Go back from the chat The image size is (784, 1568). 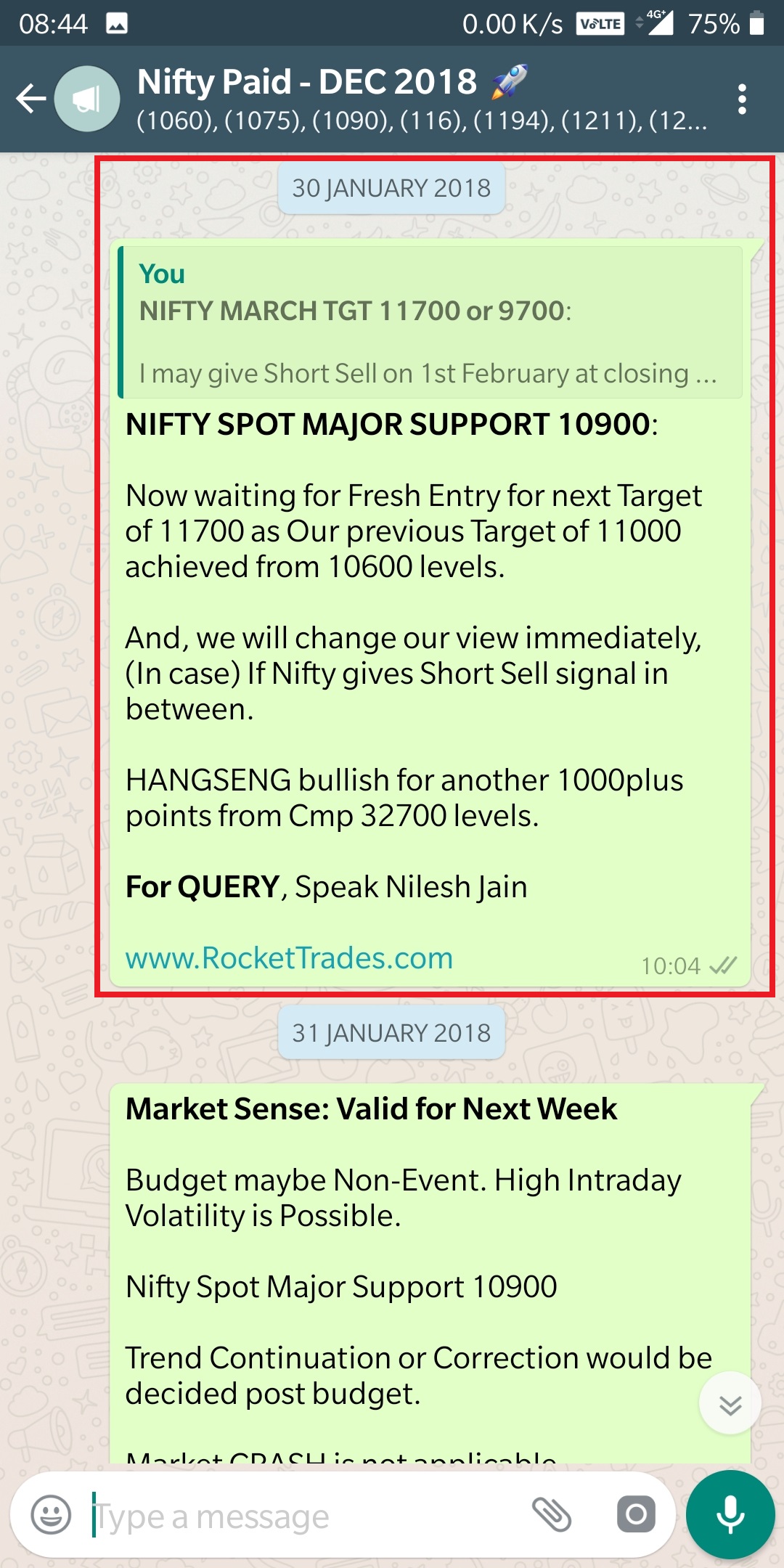pos(30,99)
